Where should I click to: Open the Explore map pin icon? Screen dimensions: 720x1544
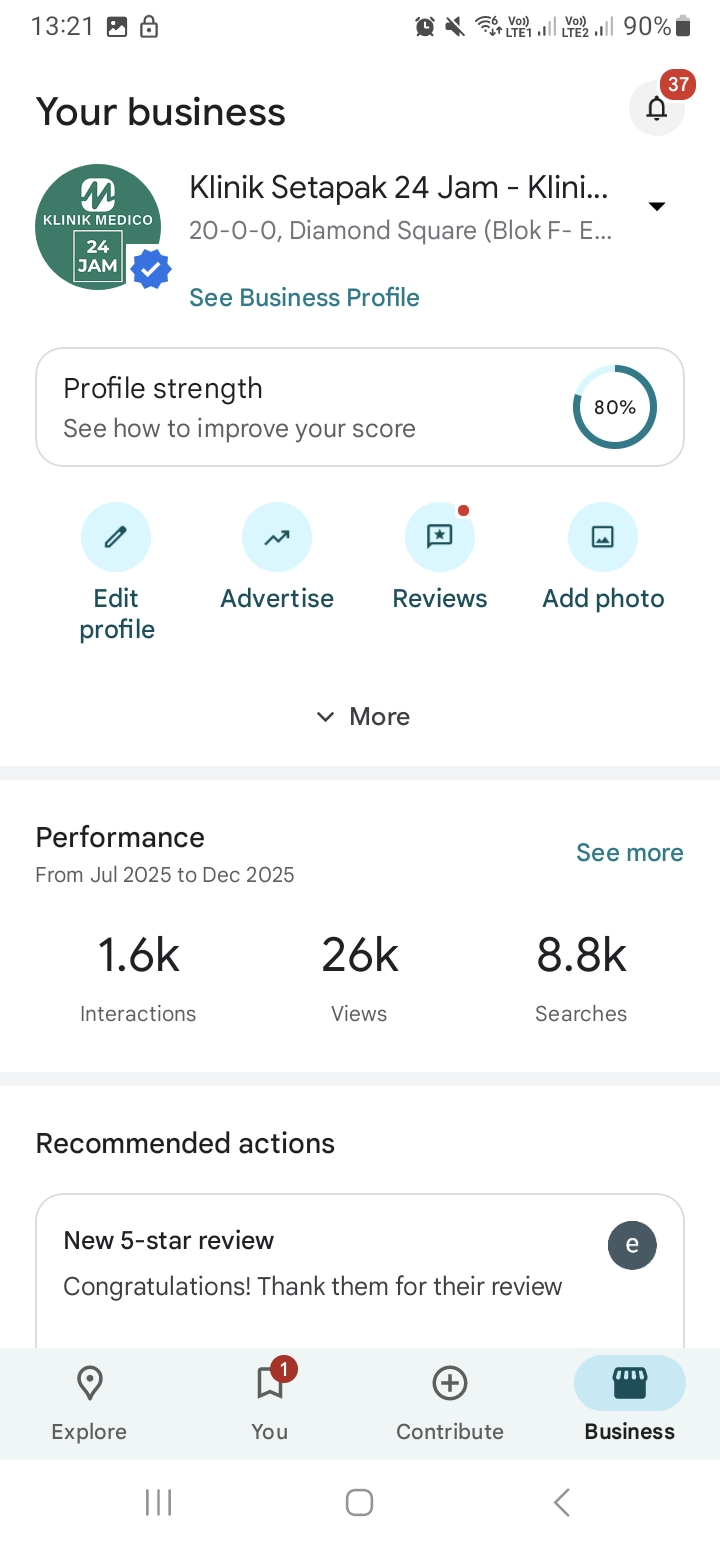click(x=88, y=1383)
